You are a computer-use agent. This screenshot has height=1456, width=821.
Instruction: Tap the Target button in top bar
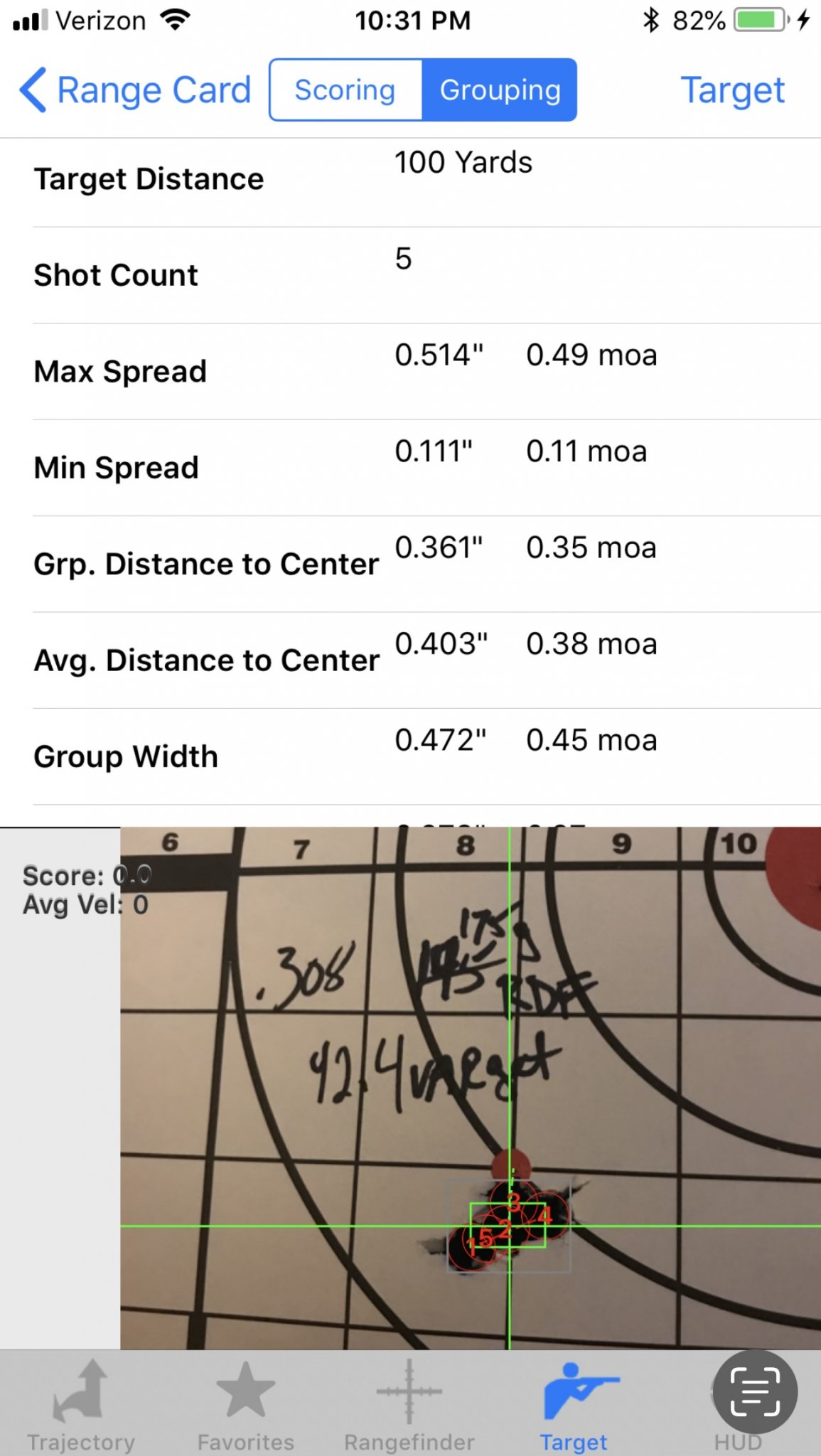coord(732,90)
